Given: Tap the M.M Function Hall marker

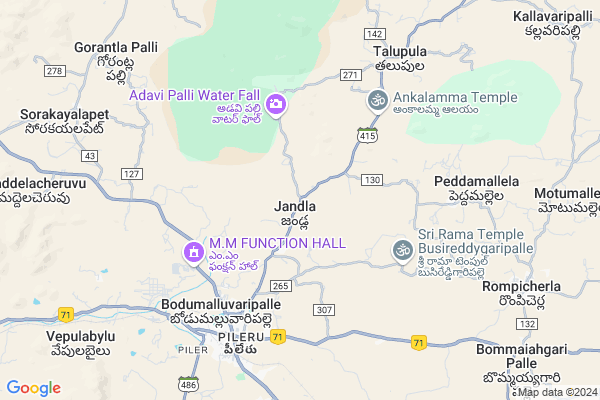Looking at the screenshot, I should click(x=191, y=252).
